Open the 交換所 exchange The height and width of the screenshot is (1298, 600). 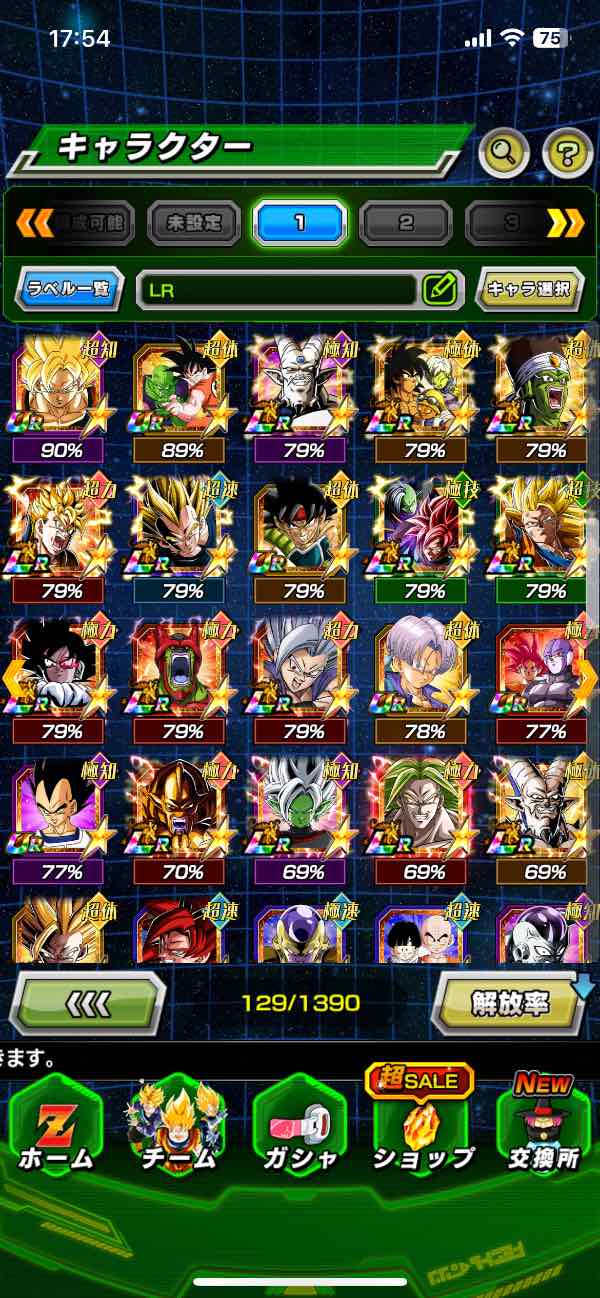(543, 1125)
